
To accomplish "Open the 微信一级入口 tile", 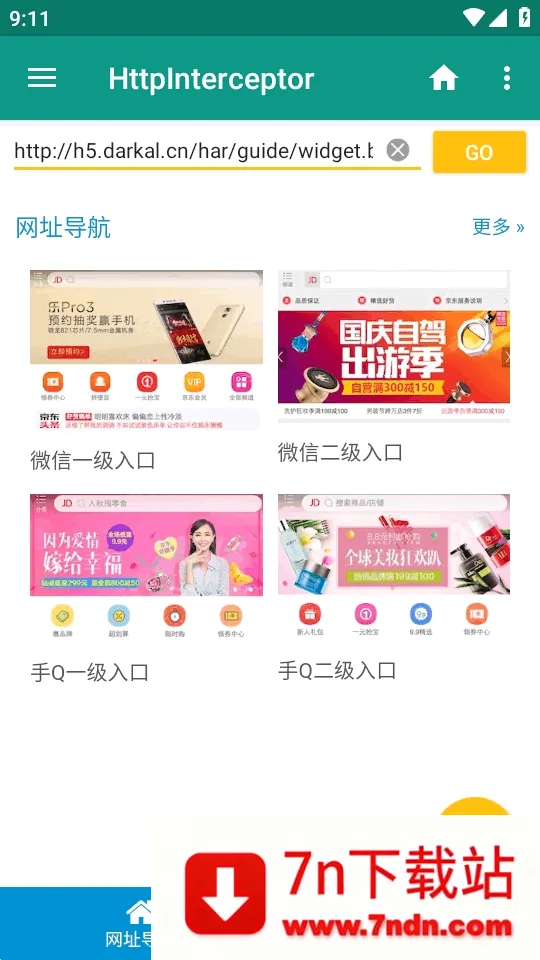I will click(146, 371).
